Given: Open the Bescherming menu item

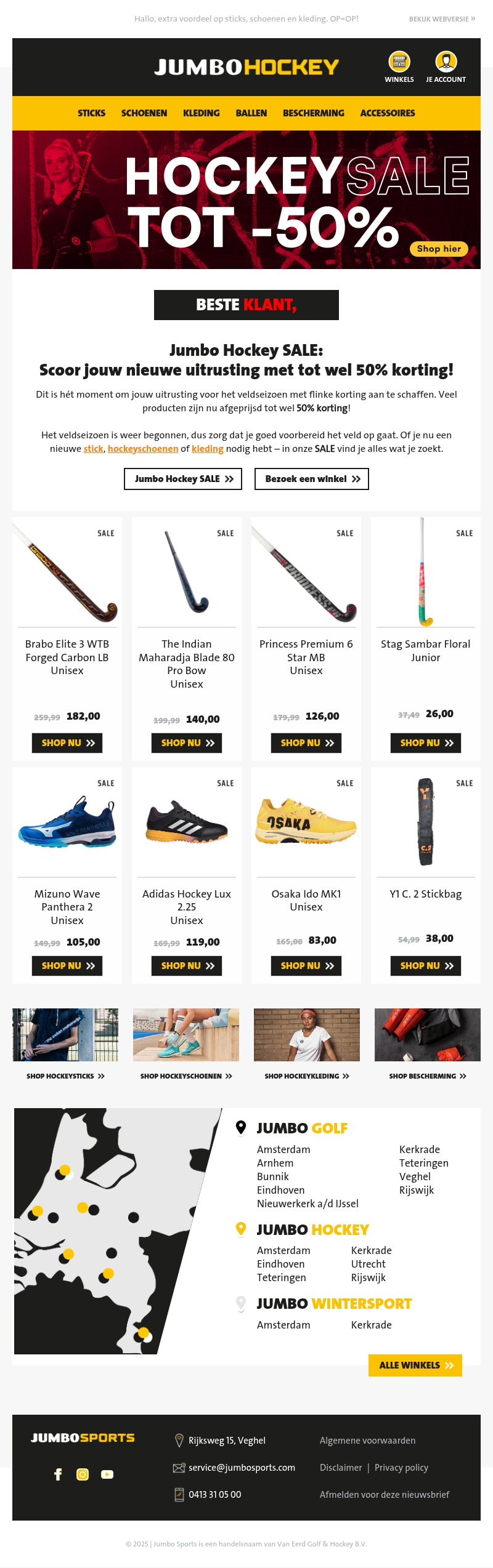Looking at the screenshot, I should (313, 113).
